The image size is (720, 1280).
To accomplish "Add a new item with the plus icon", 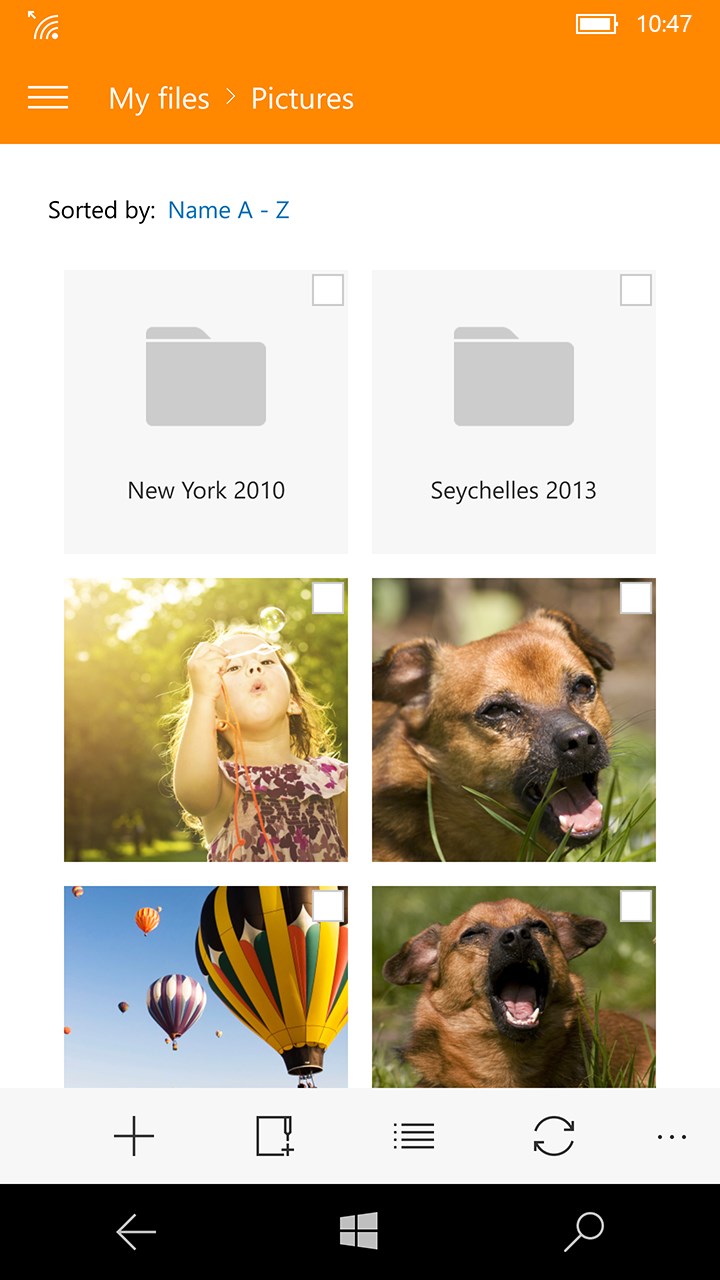I will tap(134, 1136).
